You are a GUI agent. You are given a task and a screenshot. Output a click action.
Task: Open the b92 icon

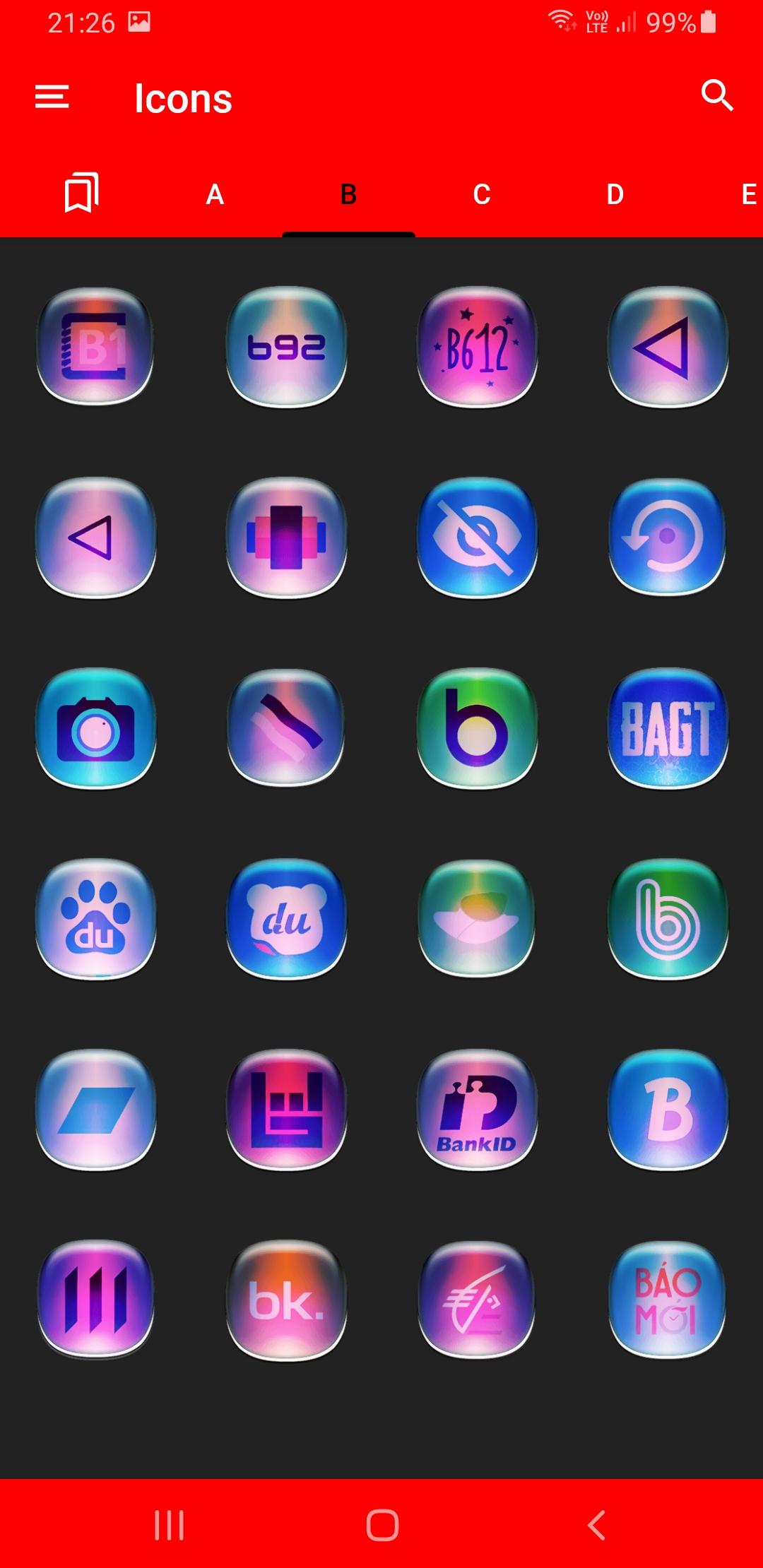(287, 347)
